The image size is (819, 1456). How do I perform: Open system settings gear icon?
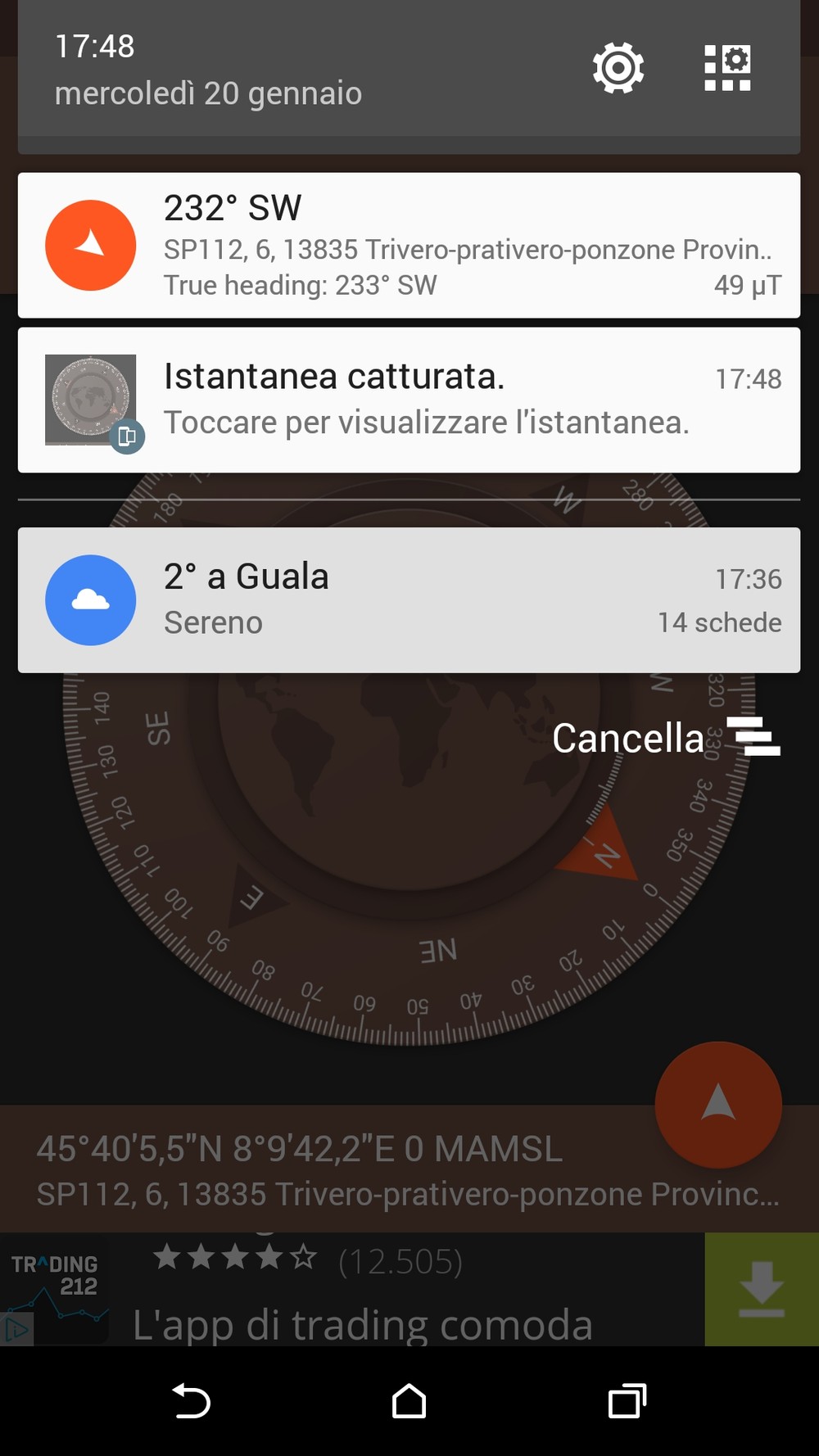click(x=618, y=68)
